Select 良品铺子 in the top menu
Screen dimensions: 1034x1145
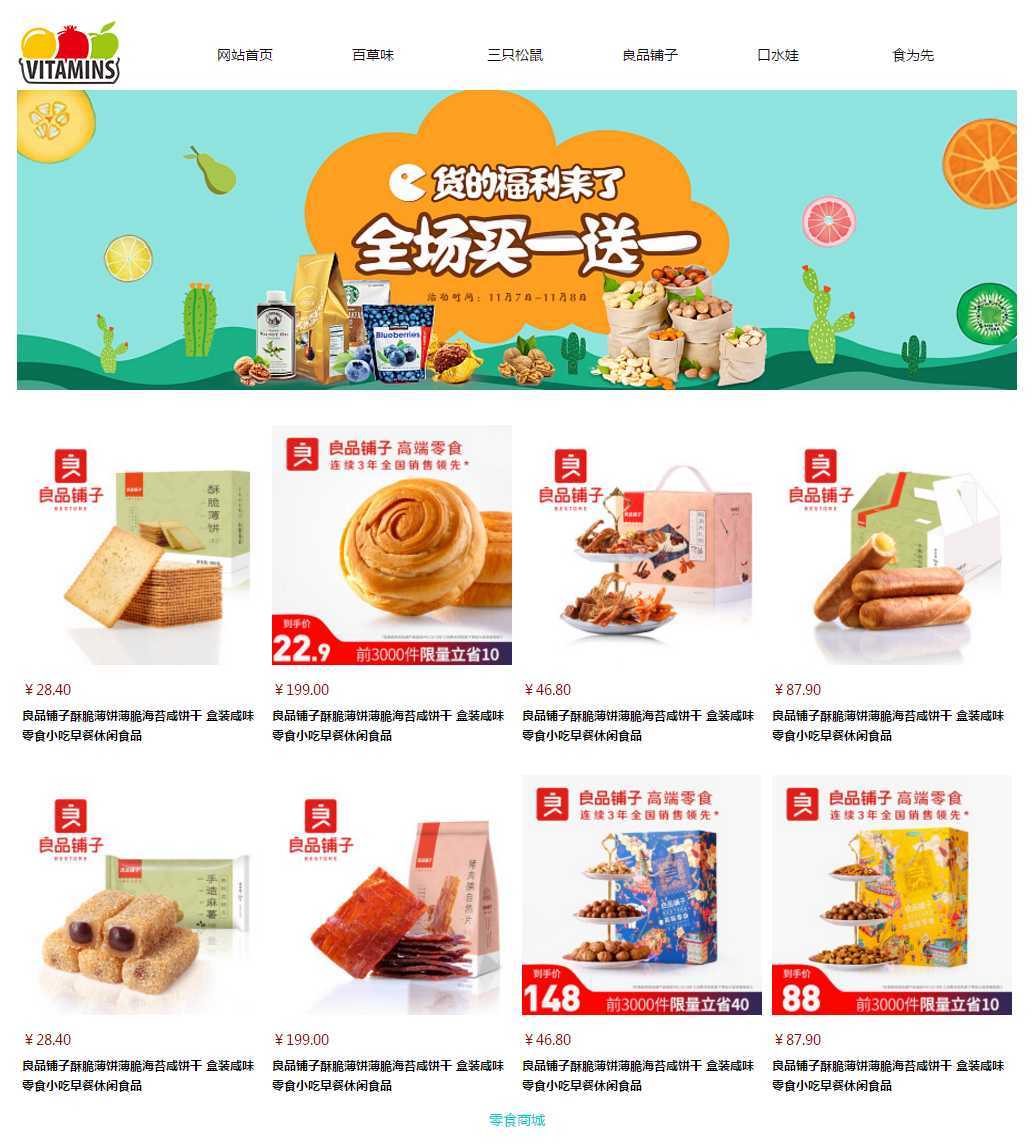(650, 55)
